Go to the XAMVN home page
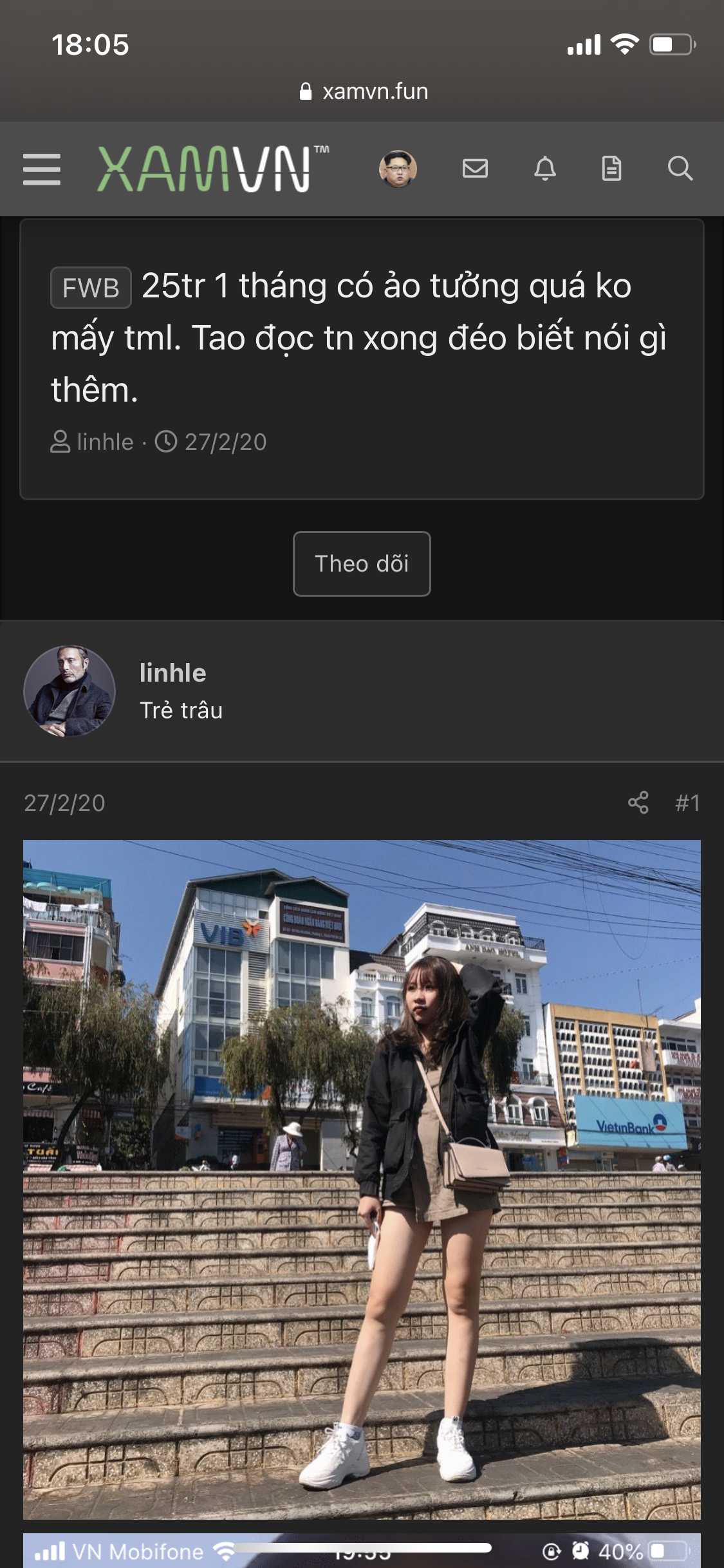Image resolution: width=724 pixels, height=1568 pixels. (x=212, y=169)
